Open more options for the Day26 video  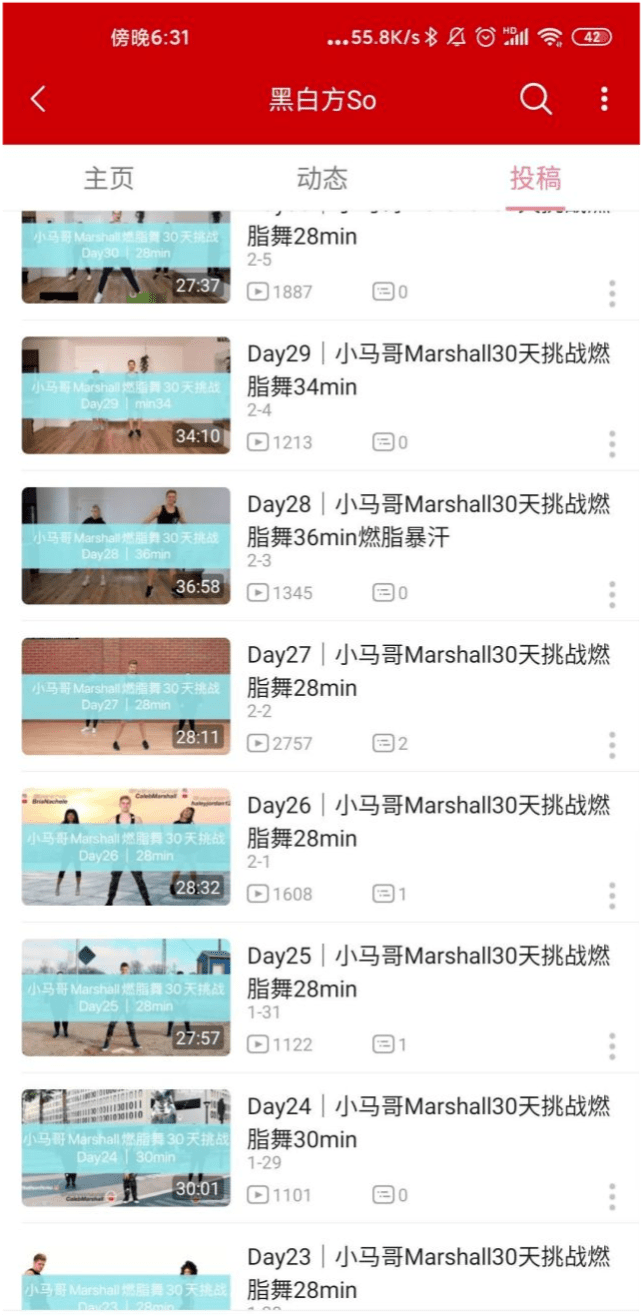[x=612, y=895]
